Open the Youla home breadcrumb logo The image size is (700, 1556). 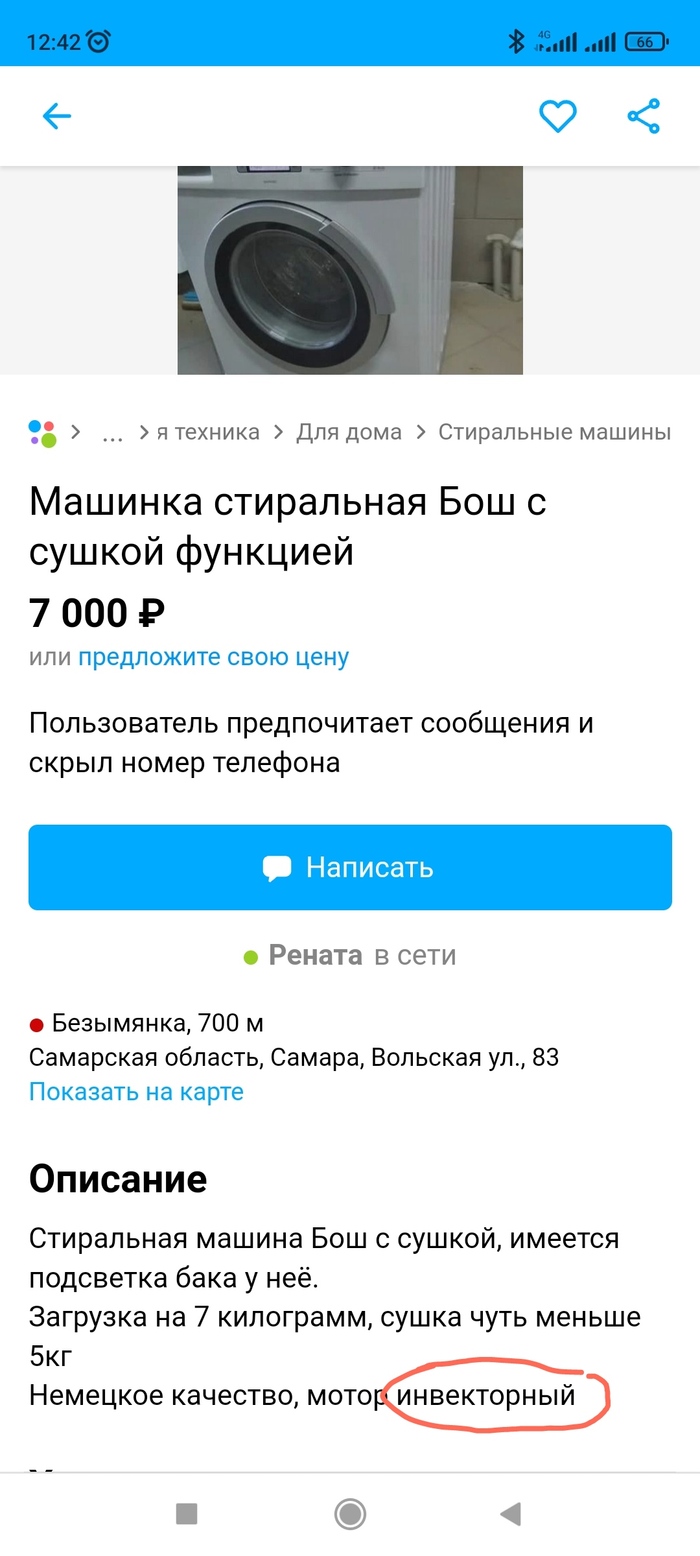(42, 433)
